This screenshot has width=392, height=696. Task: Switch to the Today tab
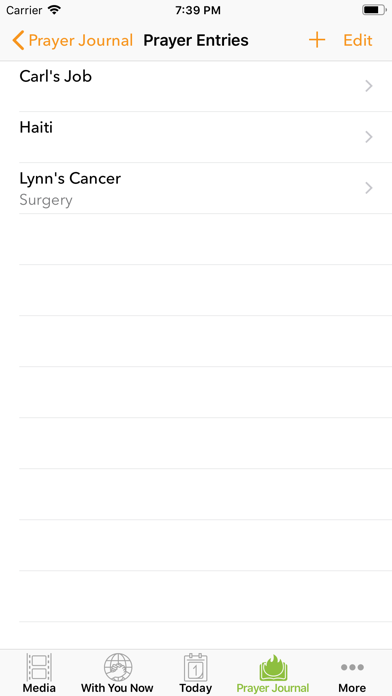(195, 673)
